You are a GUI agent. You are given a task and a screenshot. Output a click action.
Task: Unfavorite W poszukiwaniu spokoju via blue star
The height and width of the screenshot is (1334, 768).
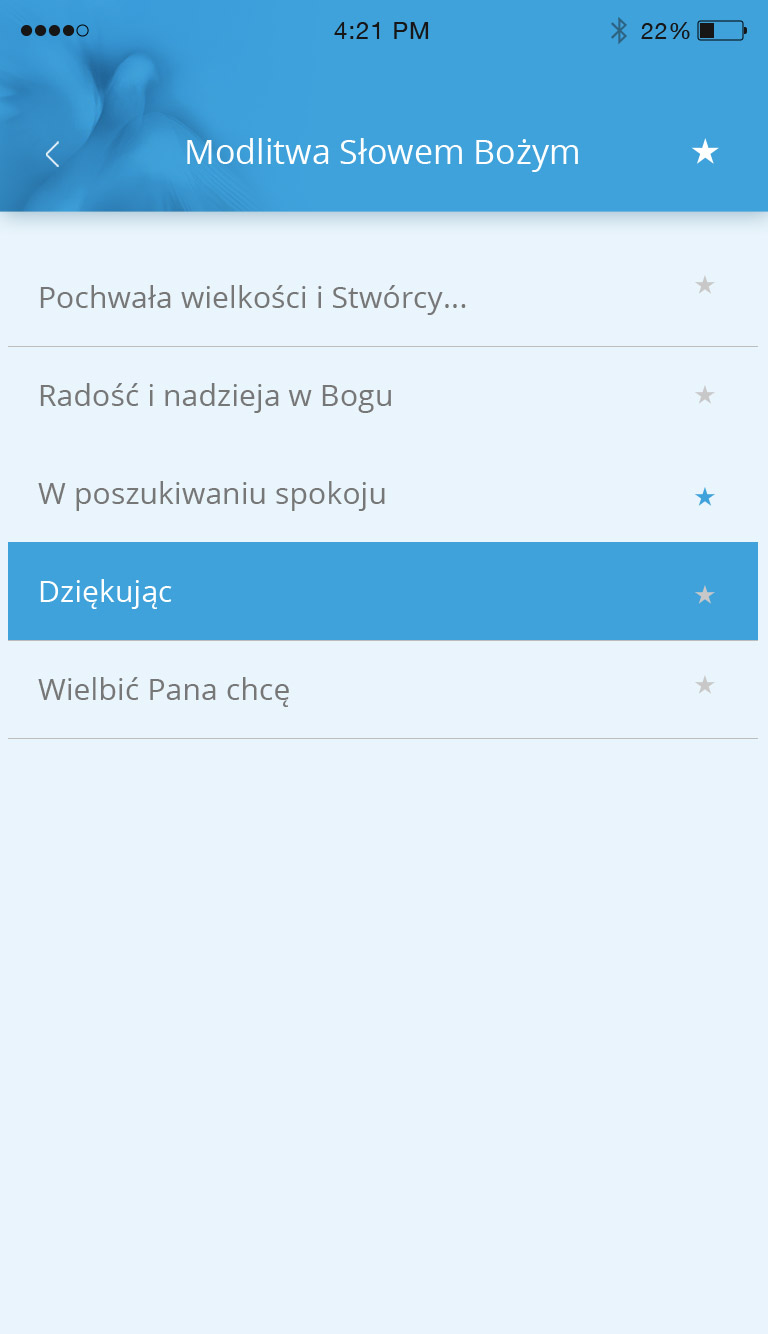pyautogui.click(x=705, y=497)
